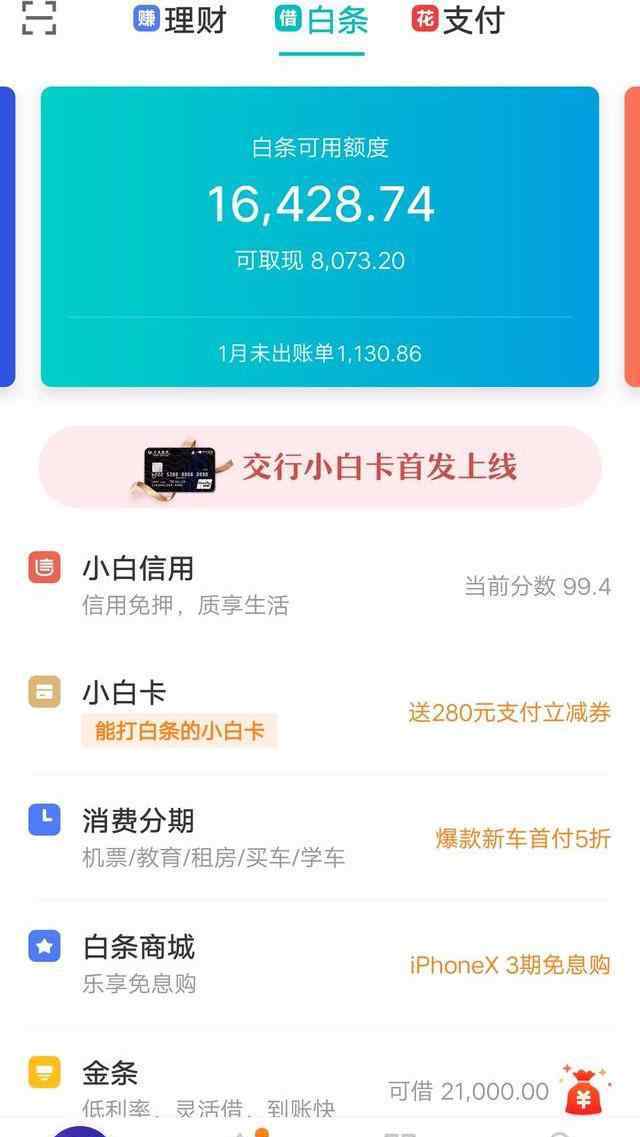The height and width of the screenshot is (1137, 640).
Task: Switch to the 理财 tab
Action: click(x=181, y=20)
